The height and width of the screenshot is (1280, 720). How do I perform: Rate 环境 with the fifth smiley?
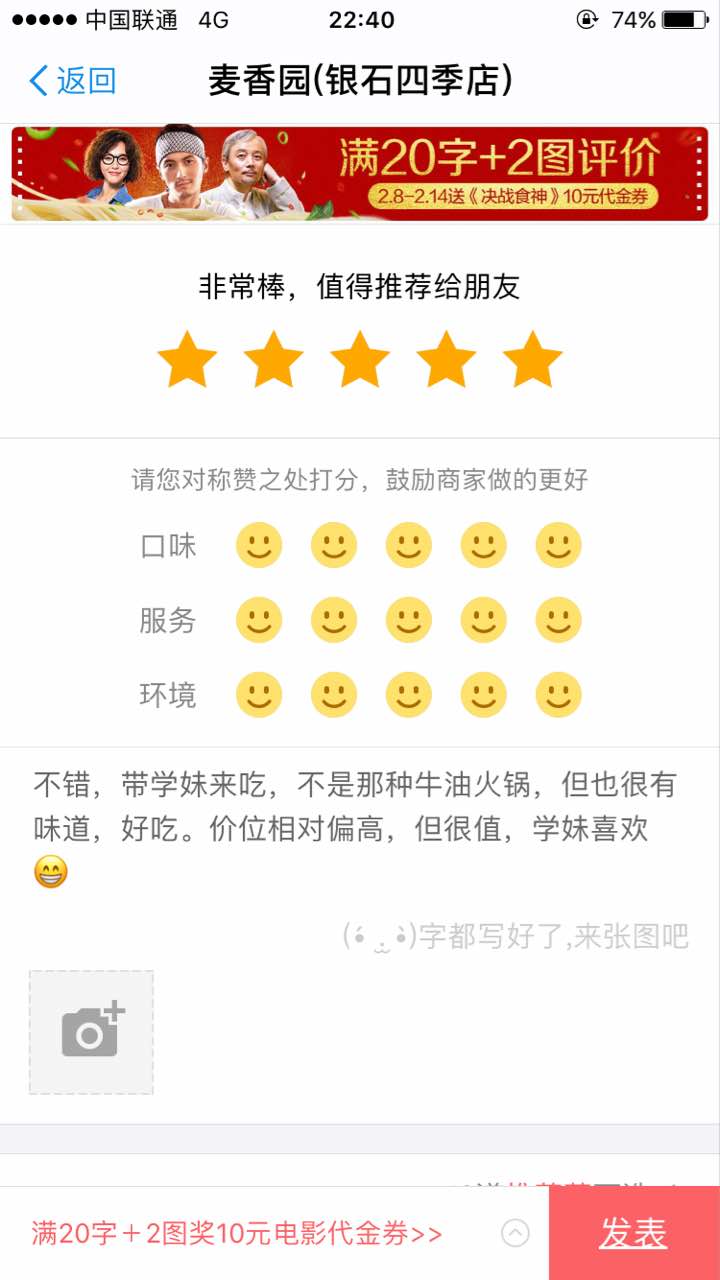558,695
